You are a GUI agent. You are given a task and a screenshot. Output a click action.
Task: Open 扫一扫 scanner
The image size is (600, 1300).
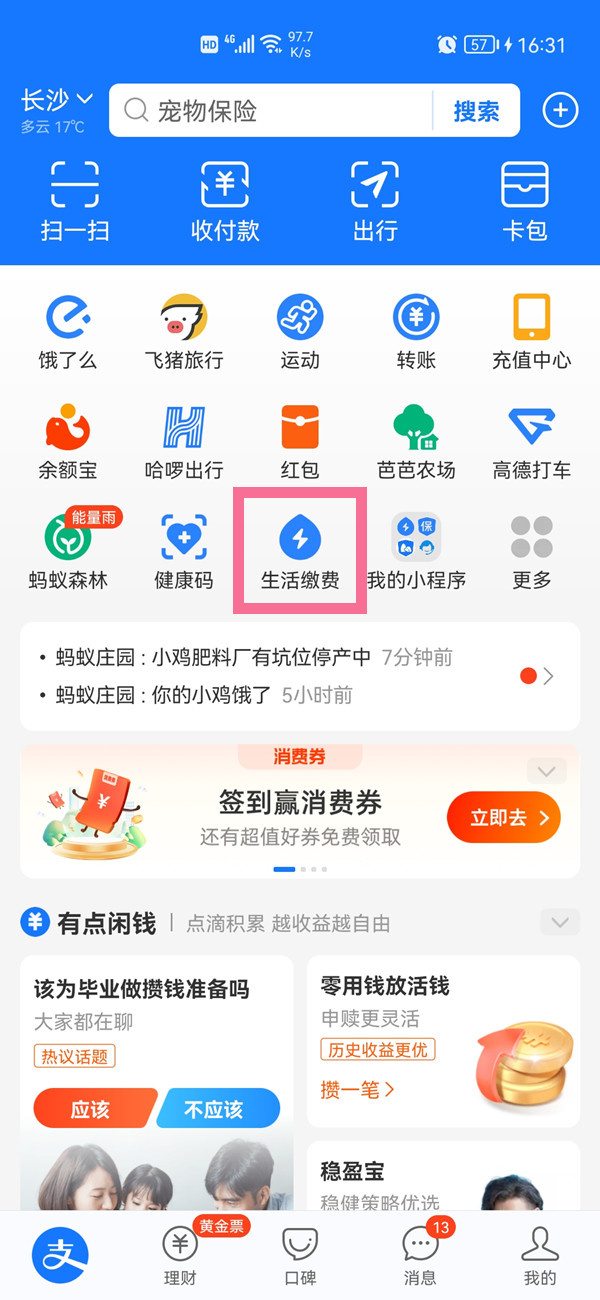pyautogui.click(x=75, y=201)
